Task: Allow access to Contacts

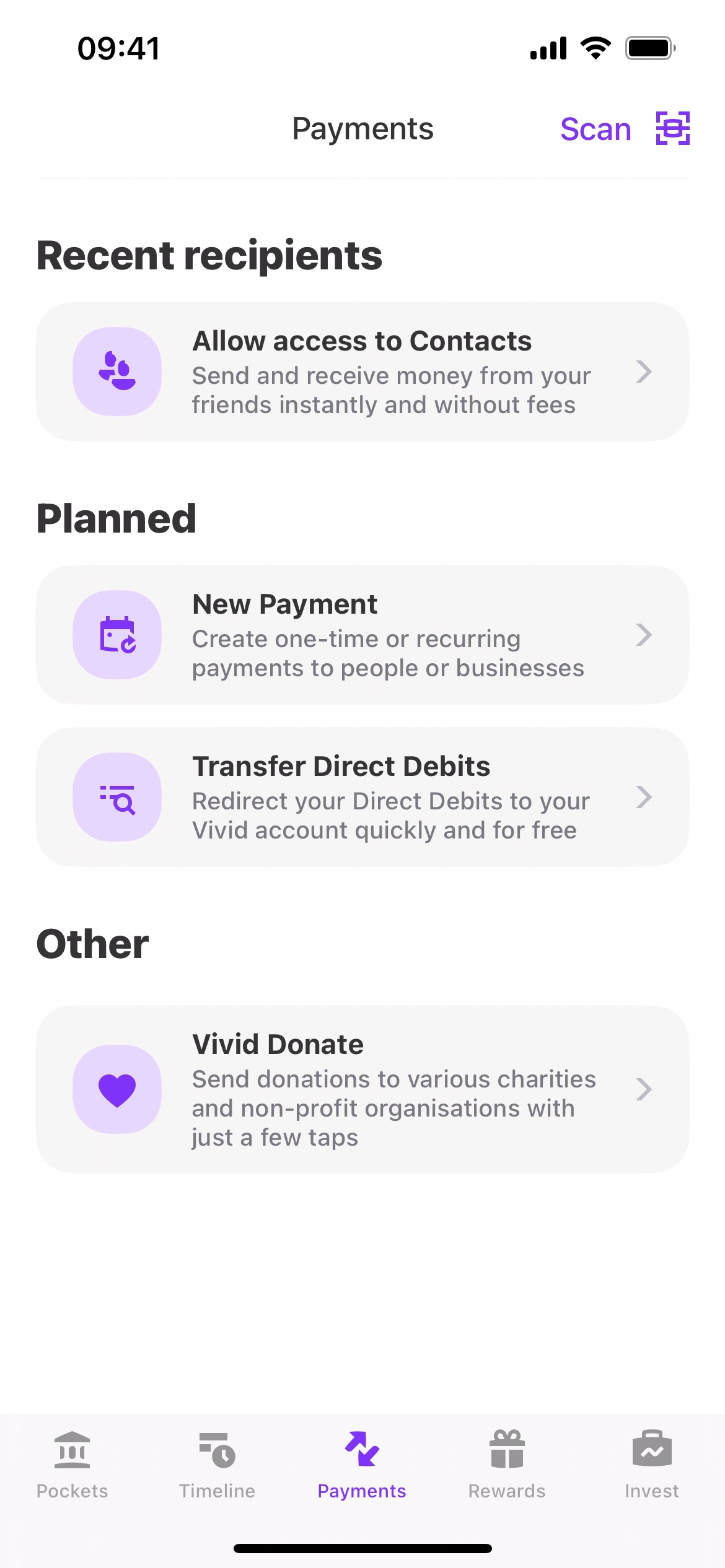Action: coord(362,372)
